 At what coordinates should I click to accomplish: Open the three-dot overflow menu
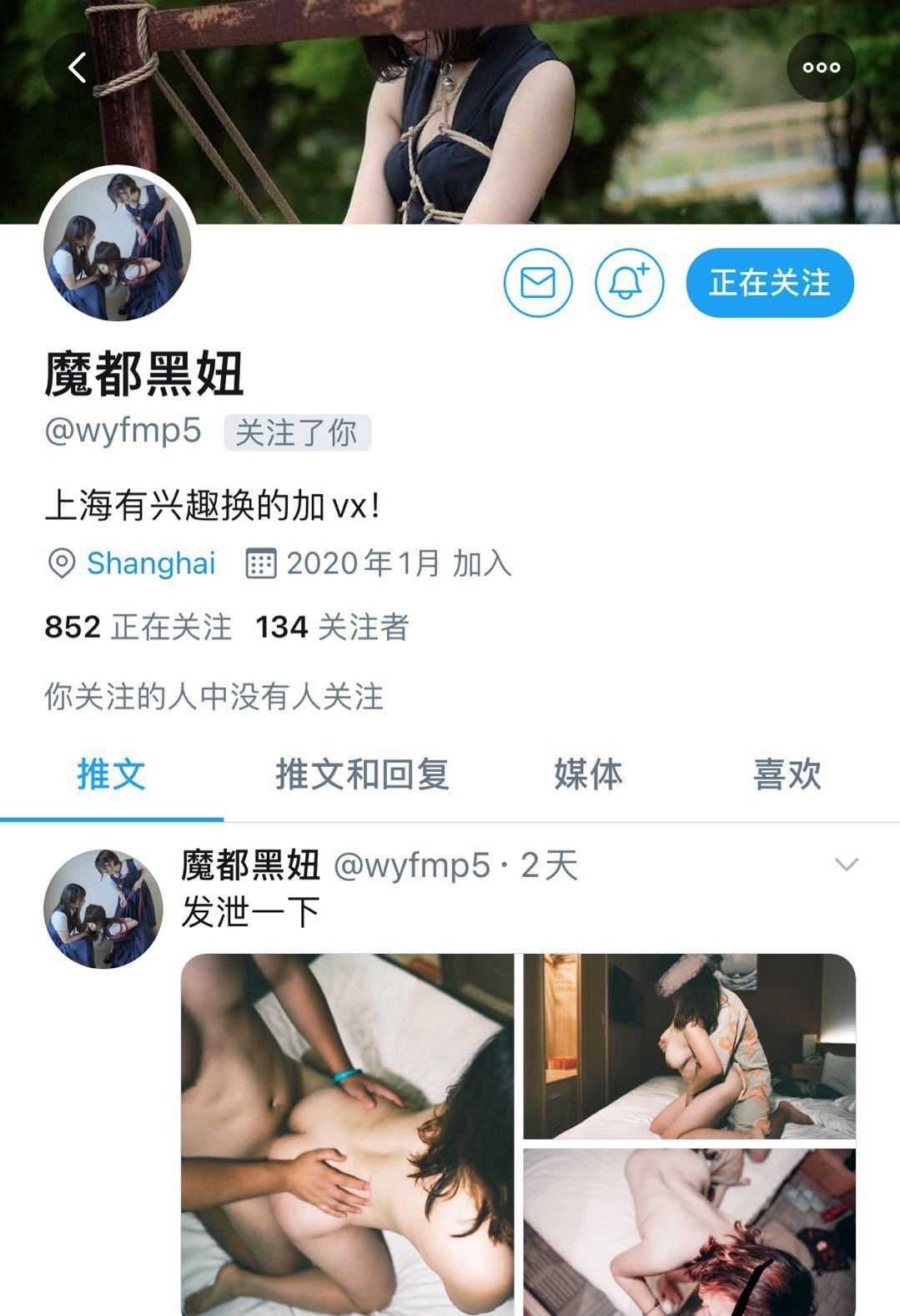coord(822,68)
